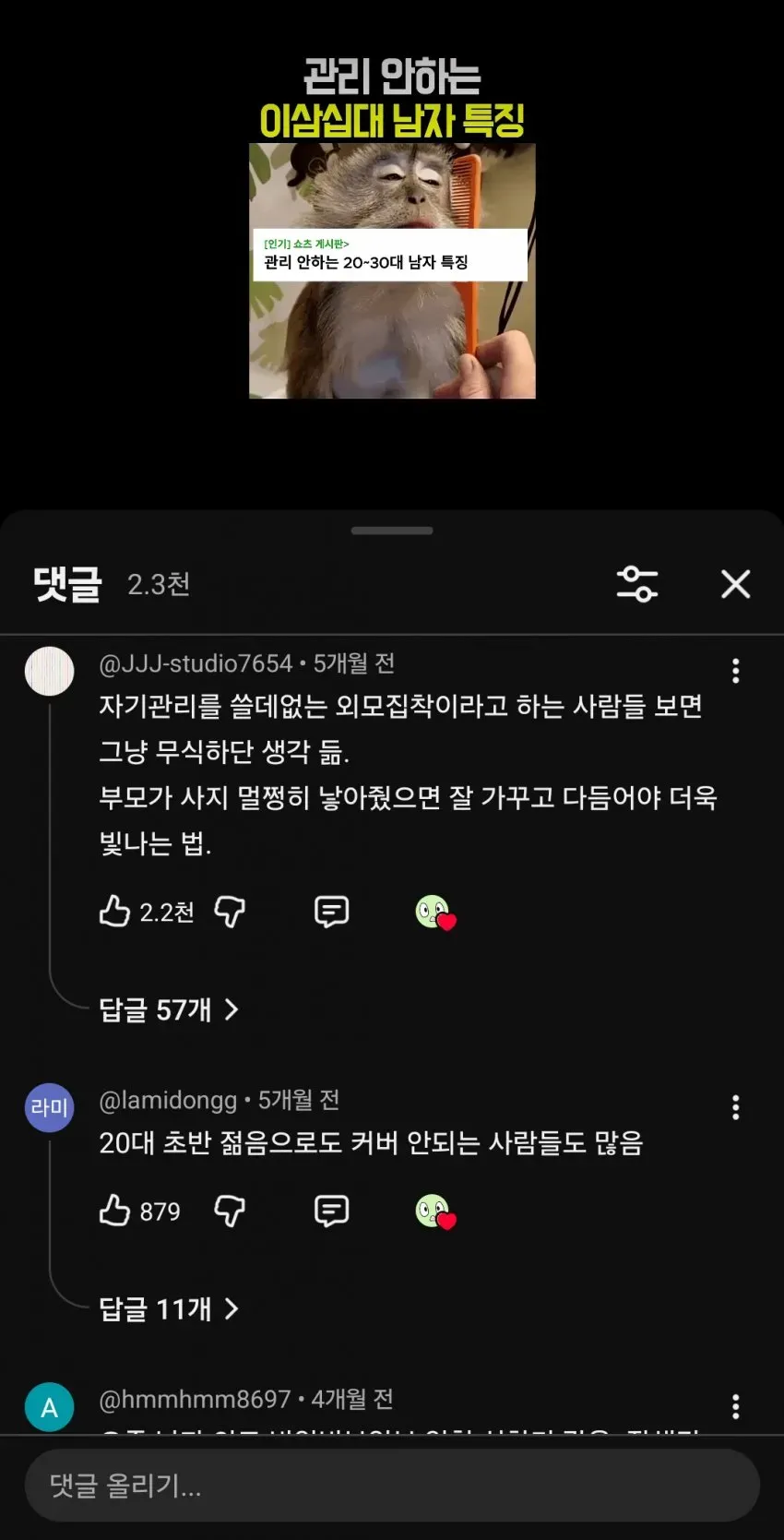Like the comment by @JJJ-studio7654
The image size is (784, 1540).
[x=114, y=912]
